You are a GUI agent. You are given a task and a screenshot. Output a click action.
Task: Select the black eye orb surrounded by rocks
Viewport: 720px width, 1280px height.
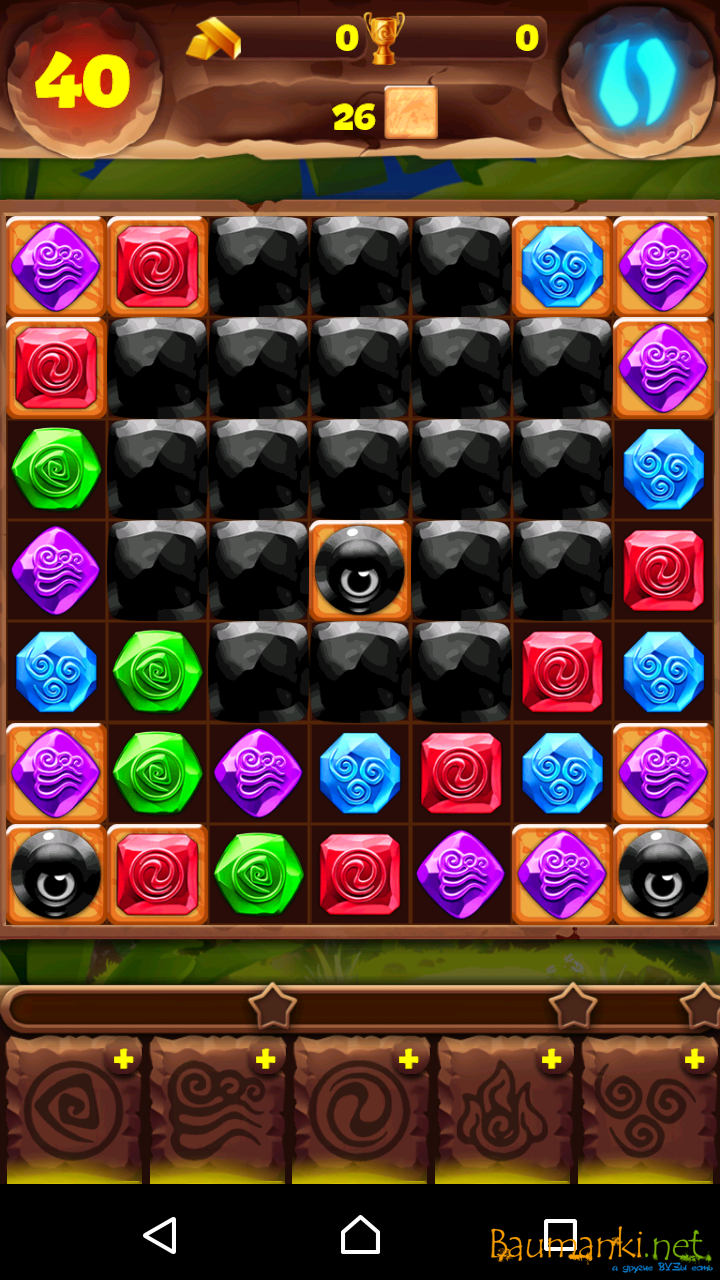[x=360, y=570]
